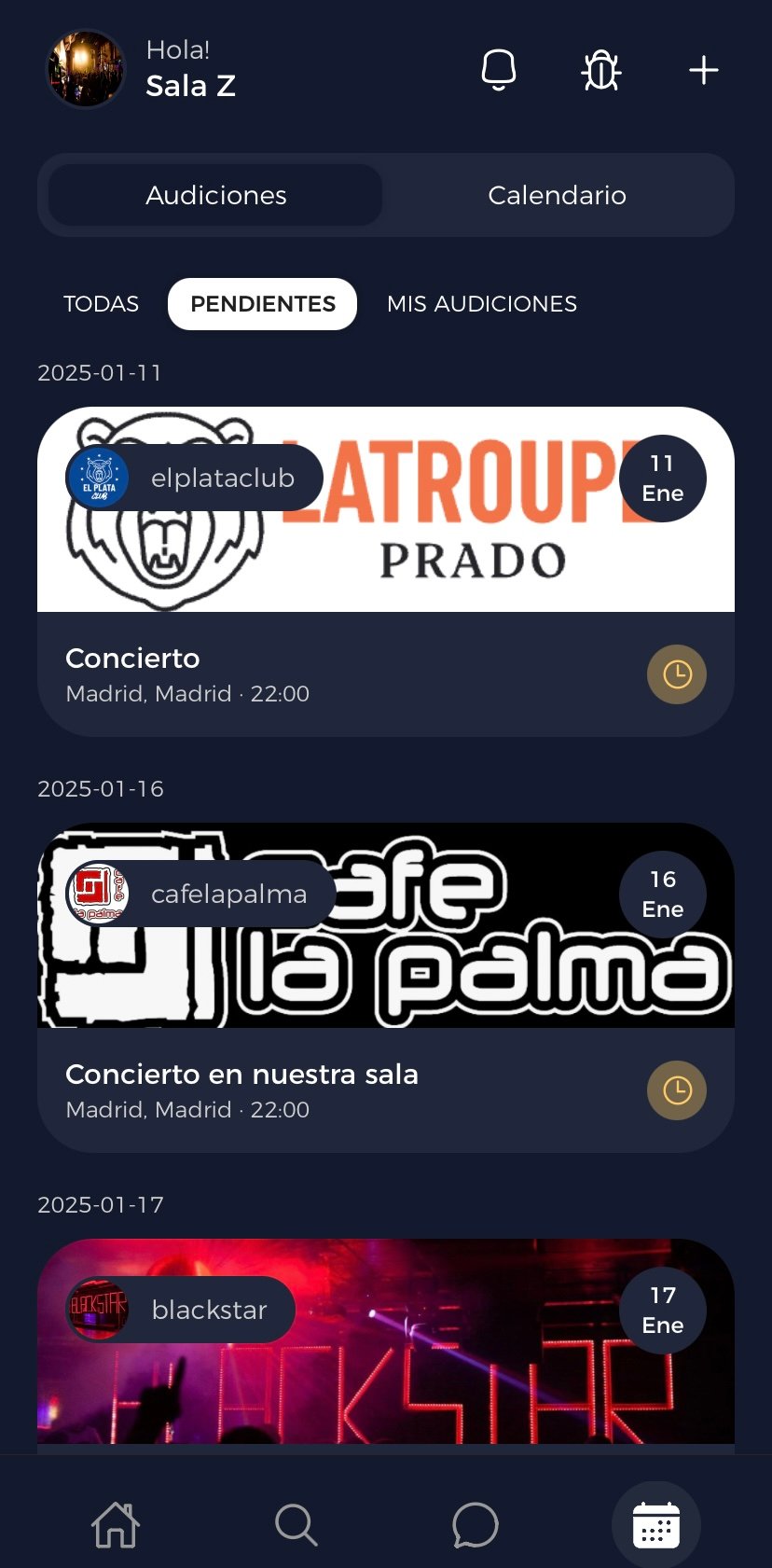Open the cafelapalma profile chip
This screenshot has width=772, height=1568.
pyautogui.click(x=200, y=894)
